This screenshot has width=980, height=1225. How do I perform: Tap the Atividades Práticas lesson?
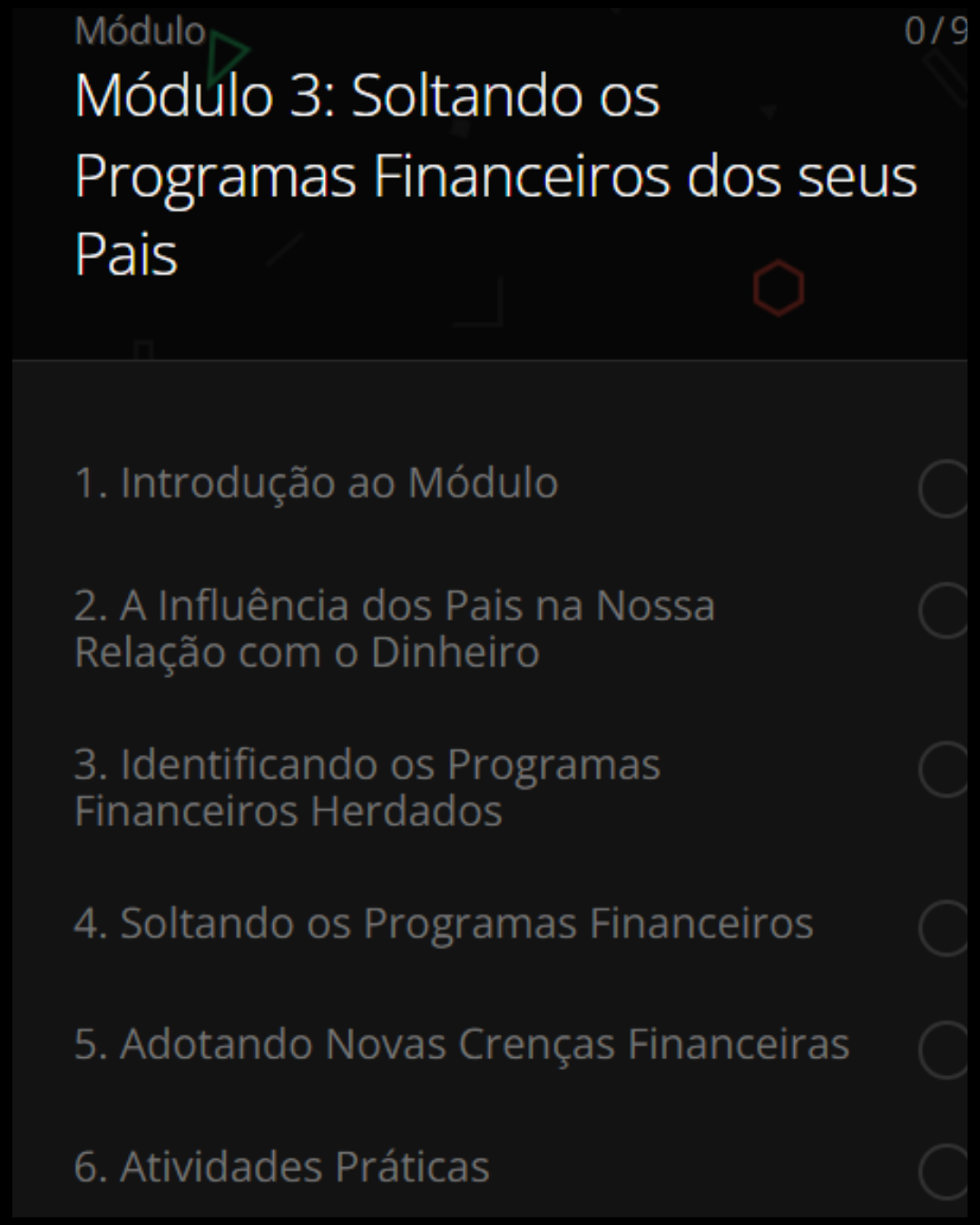pyautogui.click(x=282, y=1167)
